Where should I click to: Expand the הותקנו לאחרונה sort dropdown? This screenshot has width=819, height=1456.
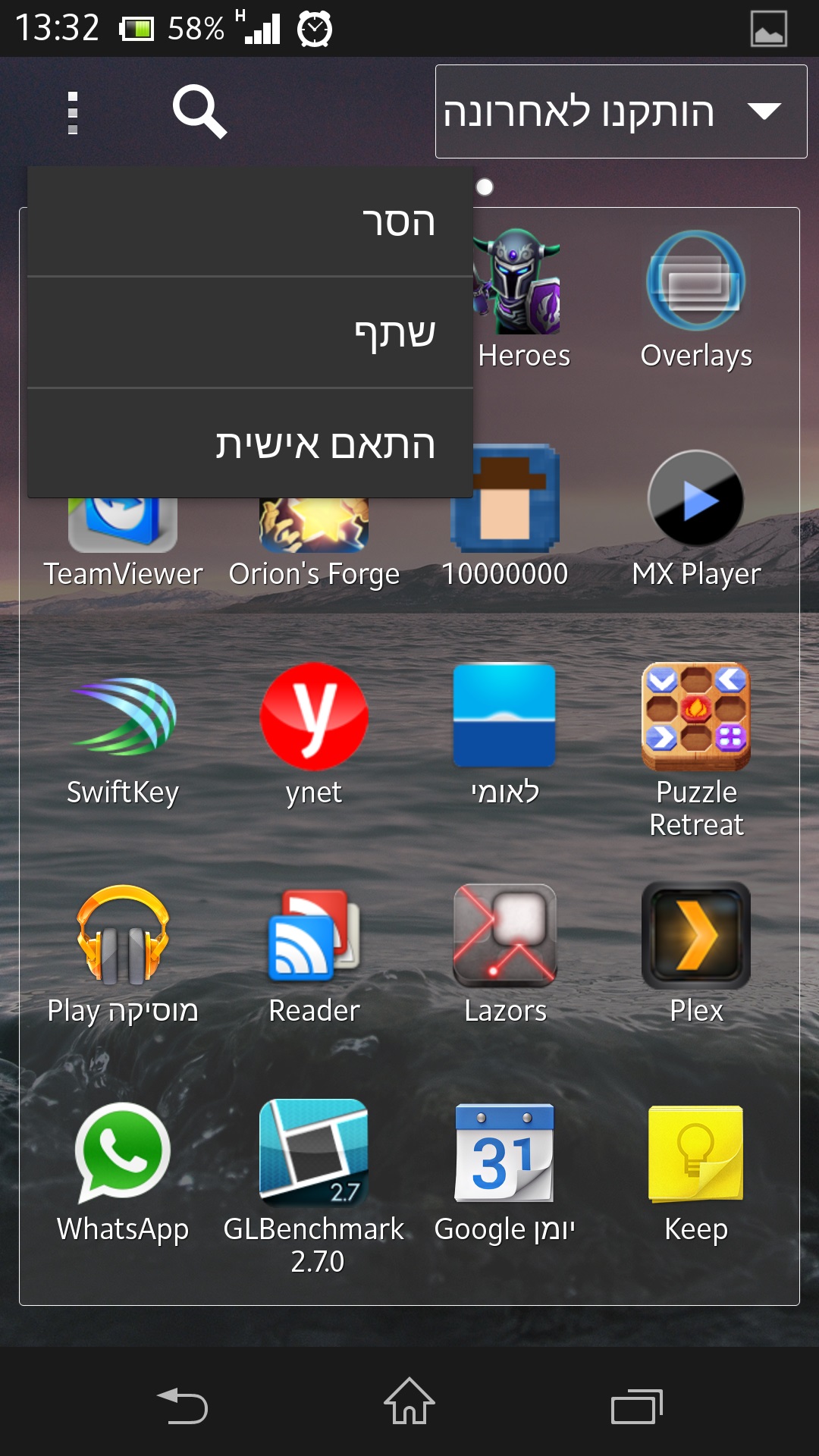tap(621, 111)
